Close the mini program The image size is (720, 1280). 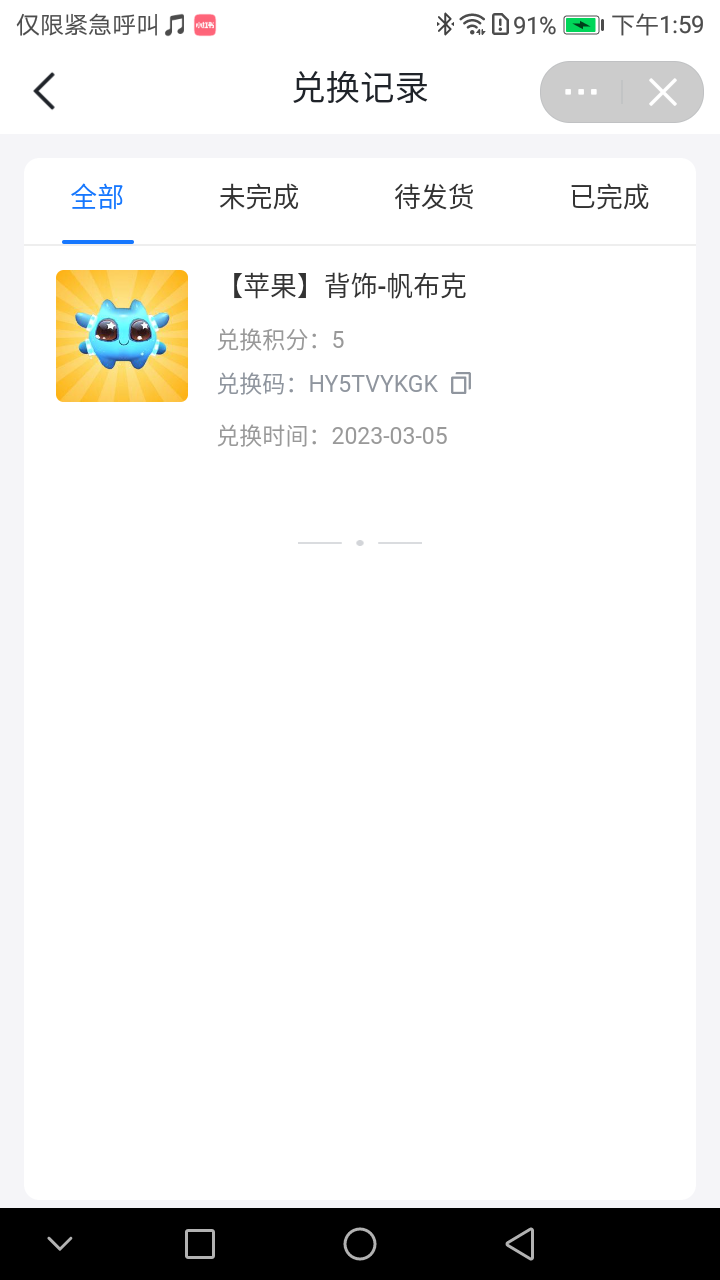663,92
